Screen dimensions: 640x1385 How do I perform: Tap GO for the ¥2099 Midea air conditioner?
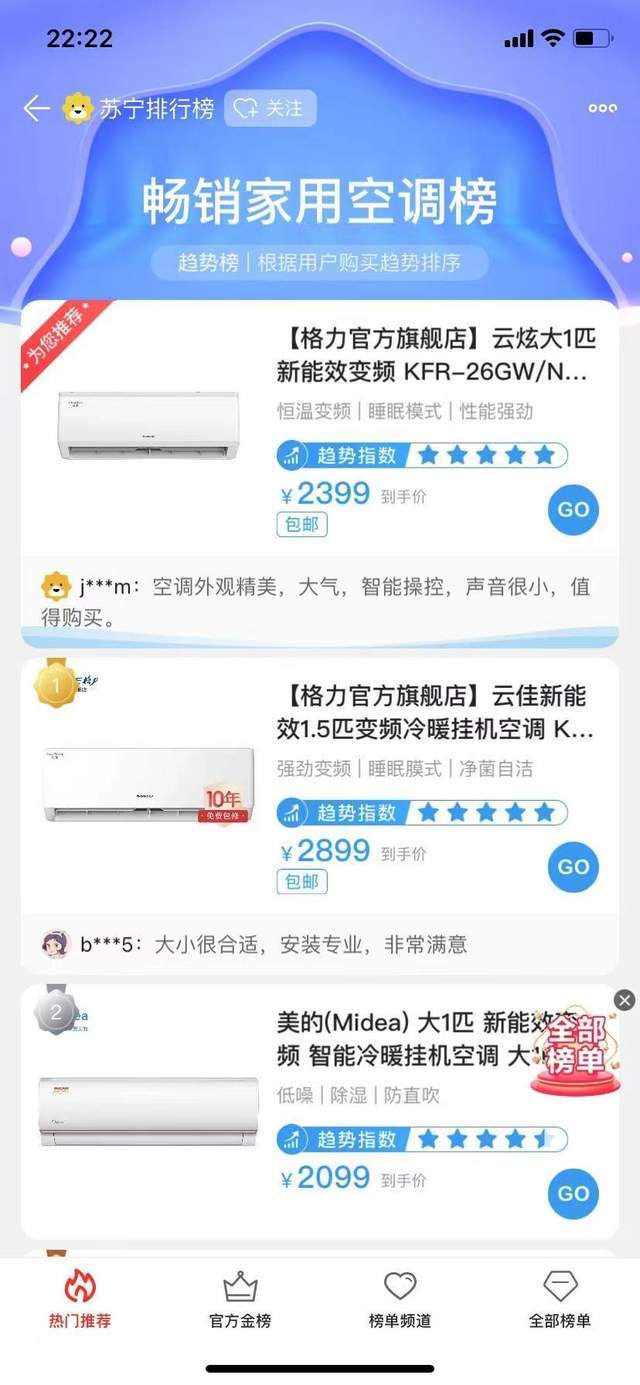[x=573, y=1193]
